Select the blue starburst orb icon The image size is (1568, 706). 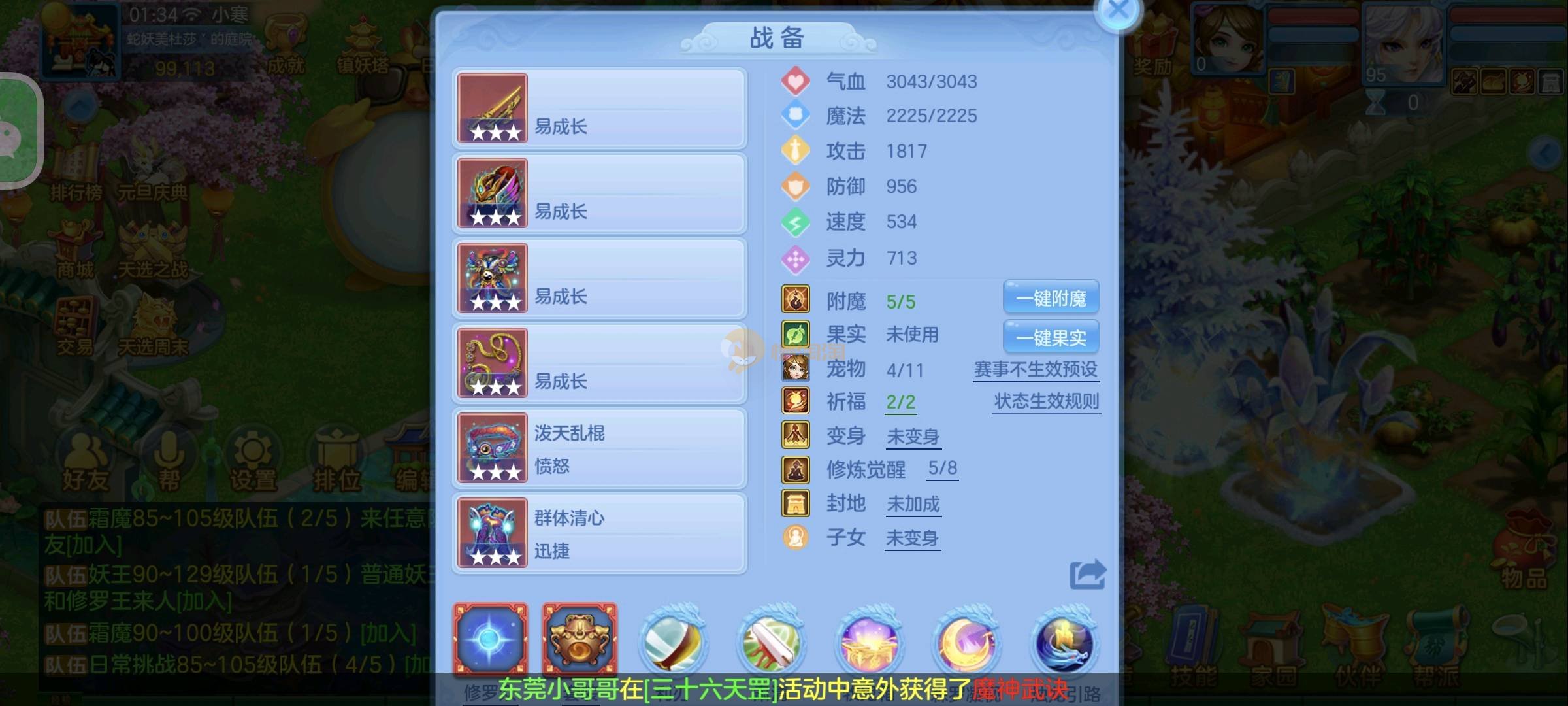(491, 639)
